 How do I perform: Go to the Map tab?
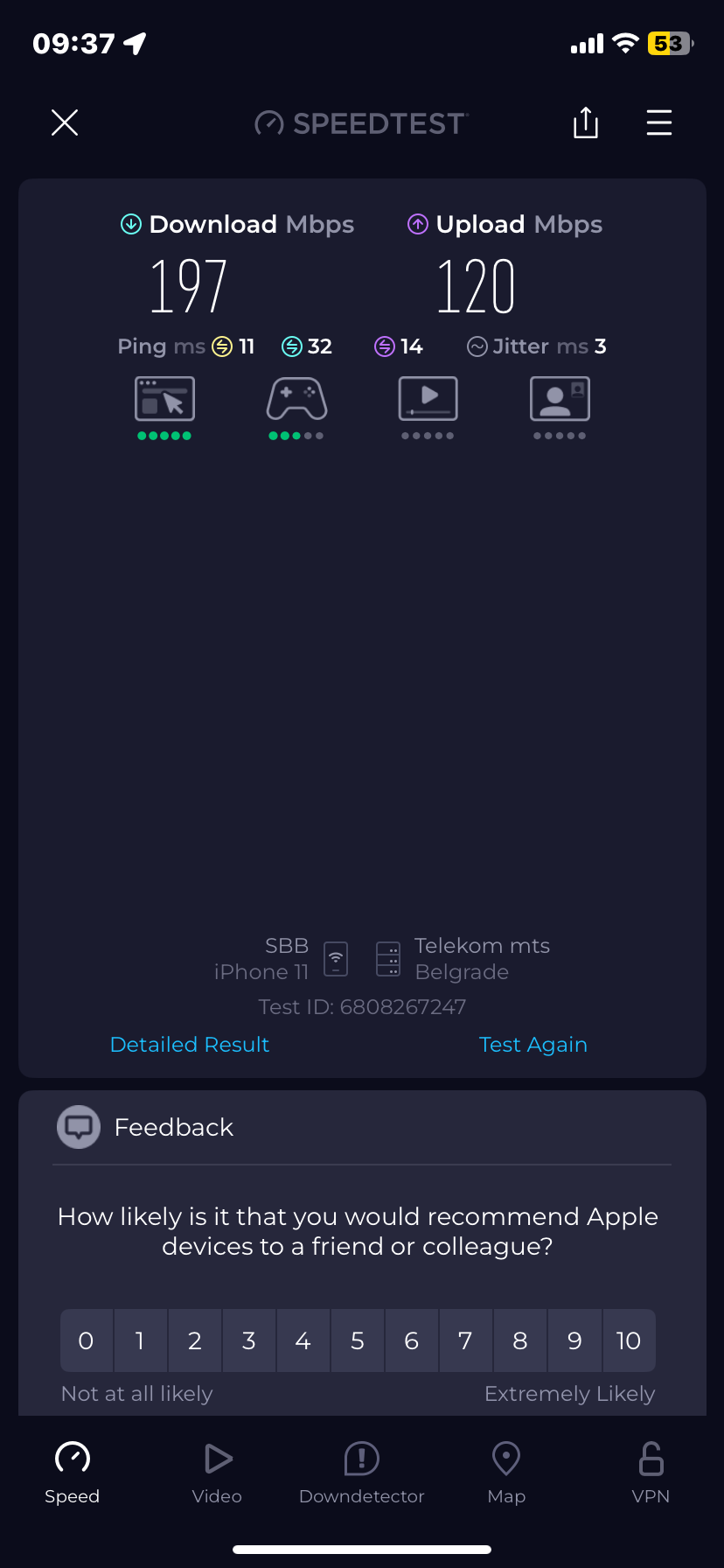click(506, 1473)
